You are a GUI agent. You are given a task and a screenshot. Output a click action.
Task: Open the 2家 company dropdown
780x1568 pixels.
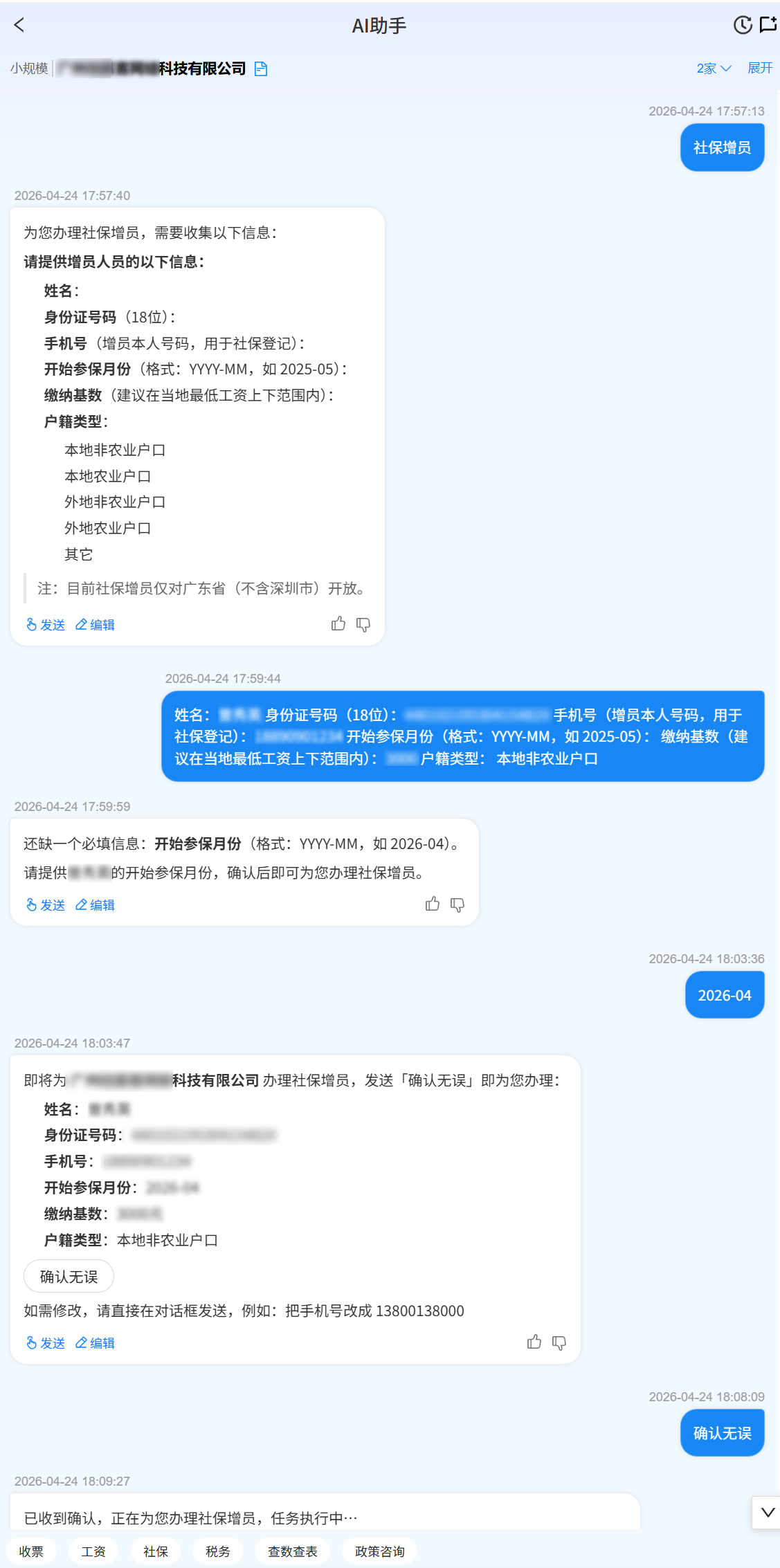pyautogui.click(x=714, y=69)
